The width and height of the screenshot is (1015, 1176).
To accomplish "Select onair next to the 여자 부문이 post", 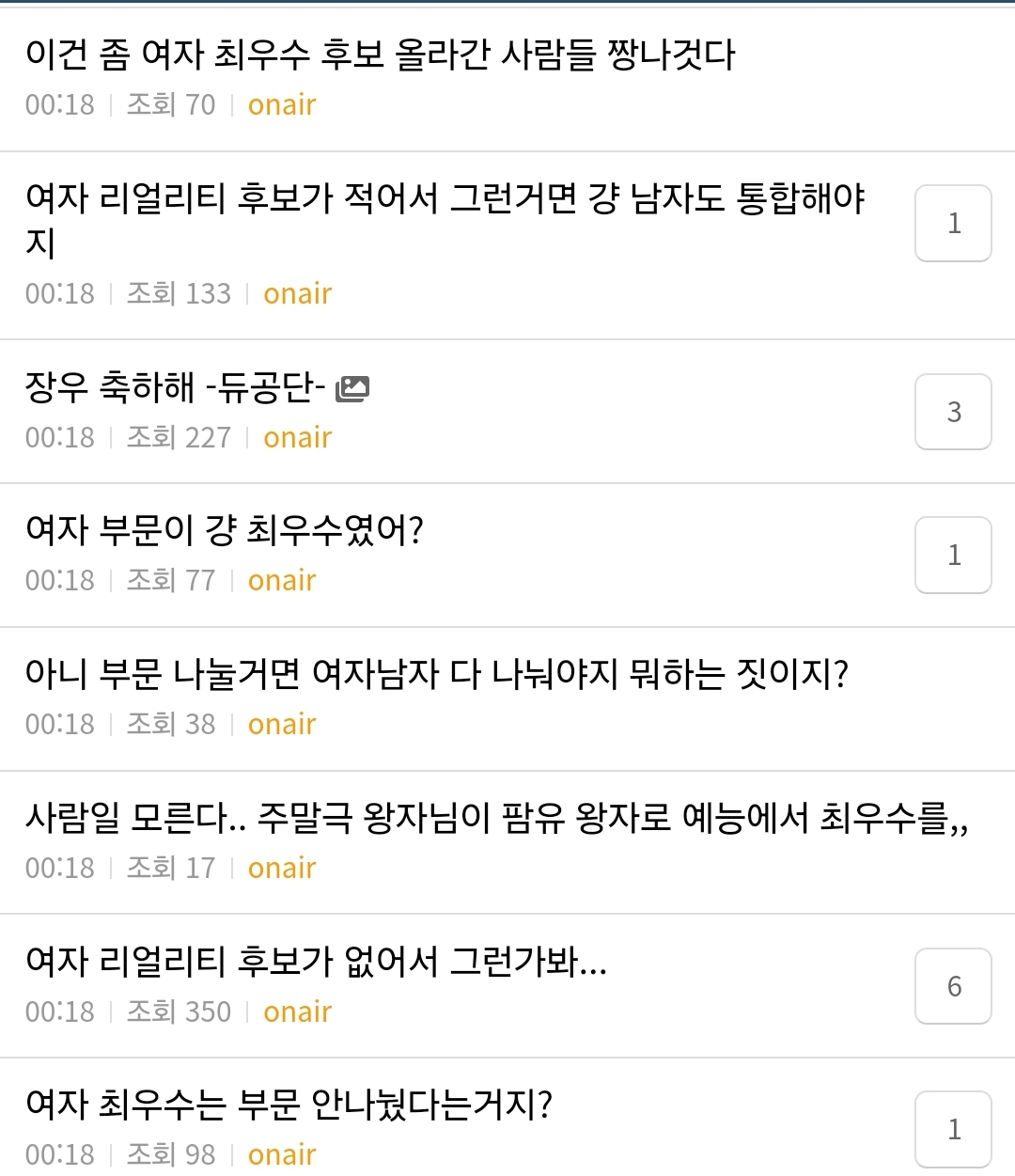I will click(281, 580).
